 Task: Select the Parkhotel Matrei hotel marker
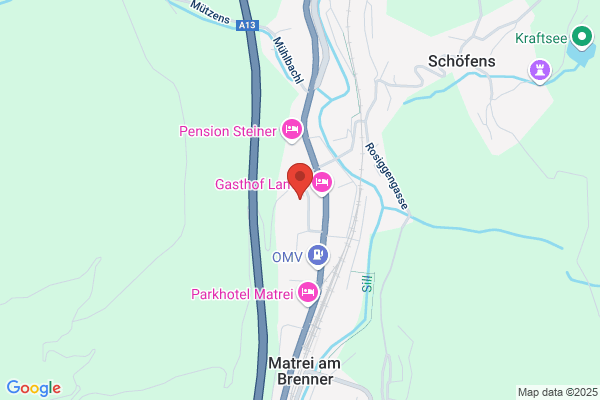(308, 293)
